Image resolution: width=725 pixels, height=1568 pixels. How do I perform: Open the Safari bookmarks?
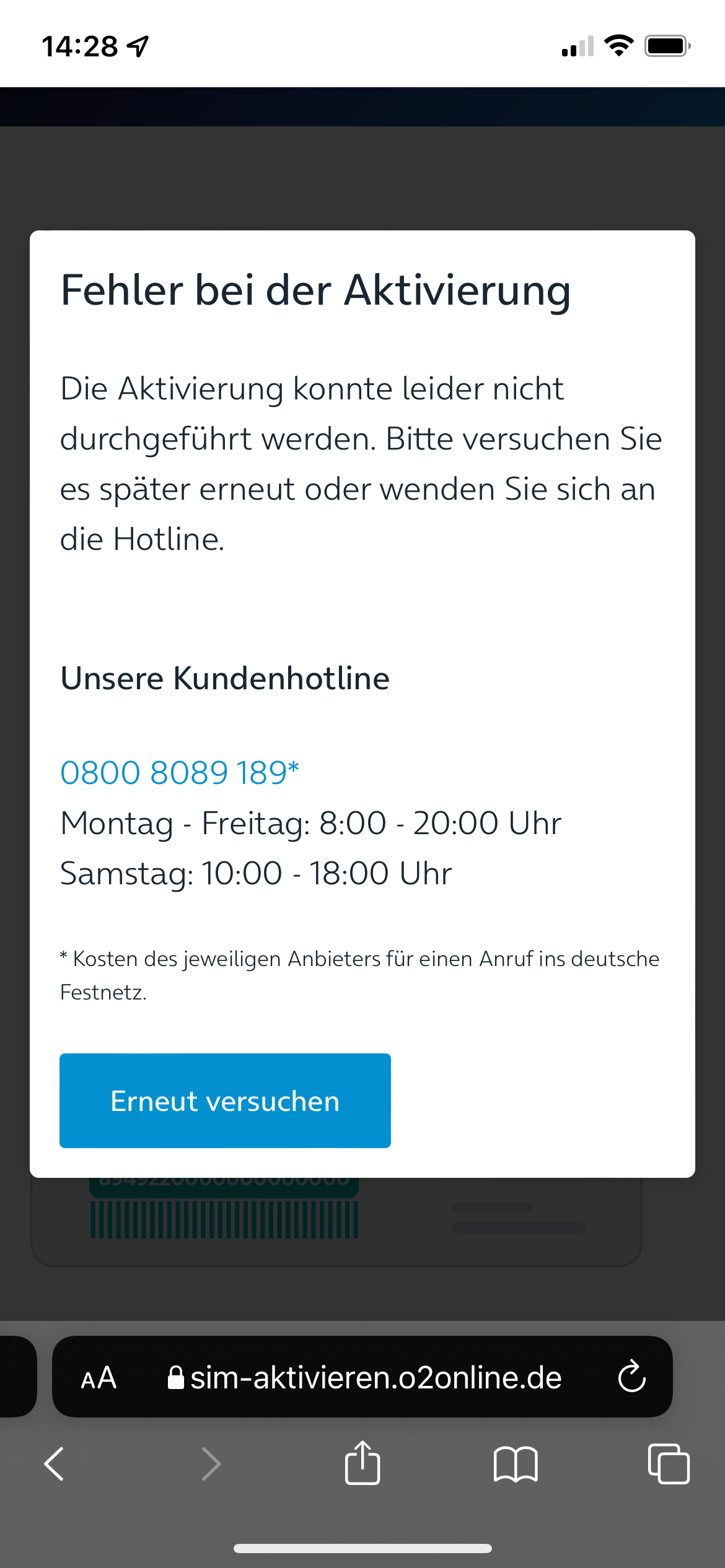click(516, 1465)
